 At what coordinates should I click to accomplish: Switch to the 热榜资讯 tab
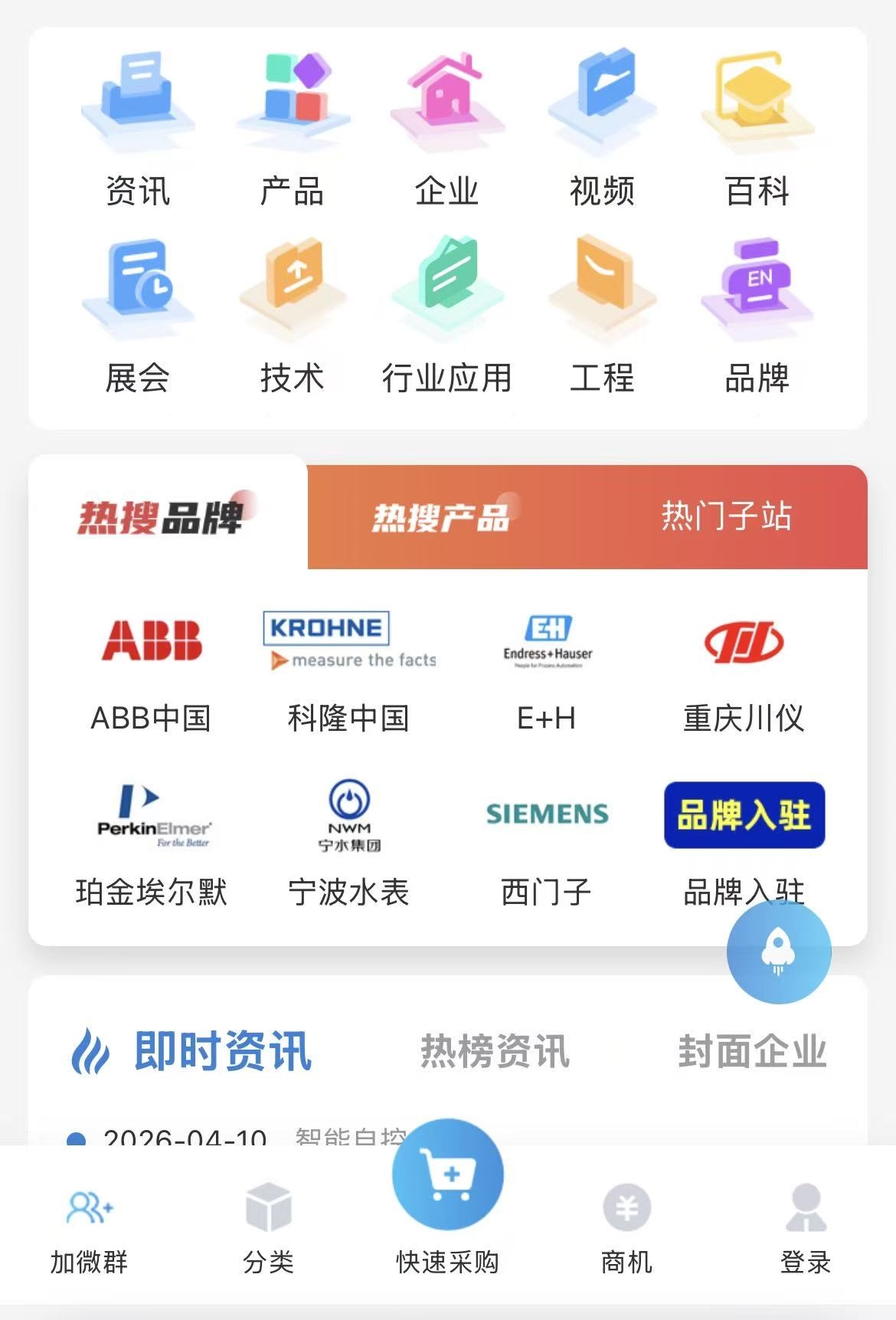pos(495,1051)
